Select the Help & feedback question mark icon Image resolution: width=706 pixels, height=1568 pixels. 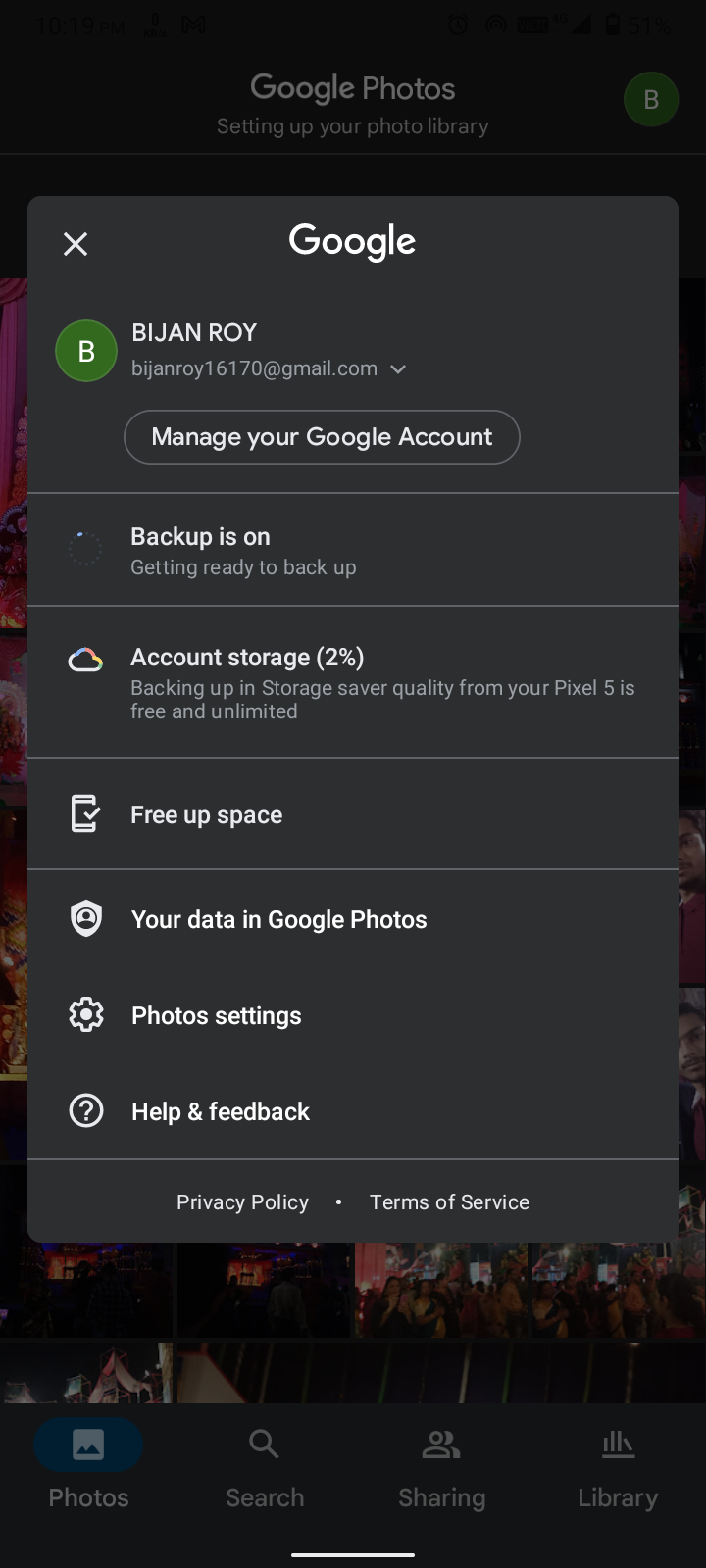click(85, 1110)
